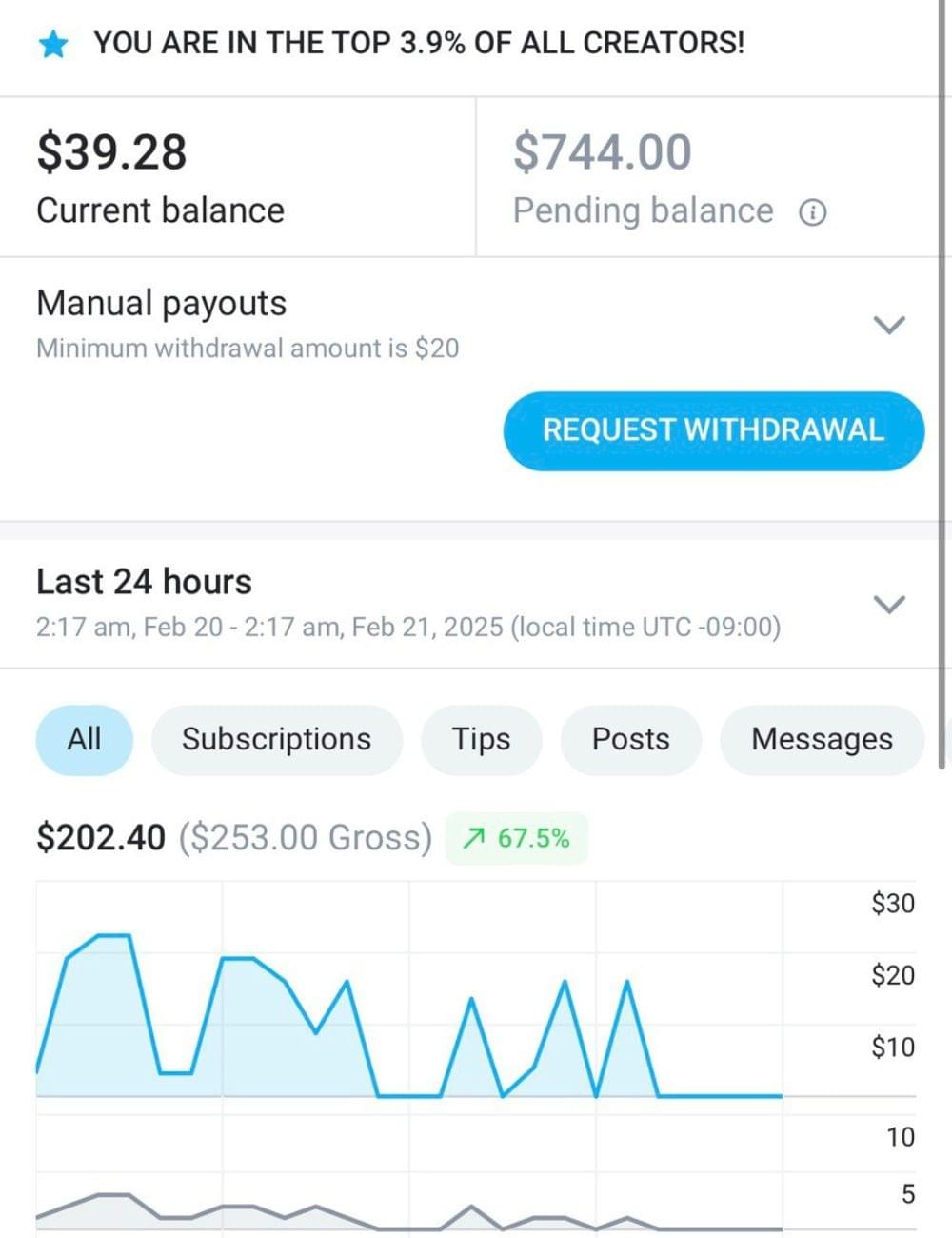Switch to the Subscriptions filter
The height and width of the screenshot is (1238, 952).
276,740
